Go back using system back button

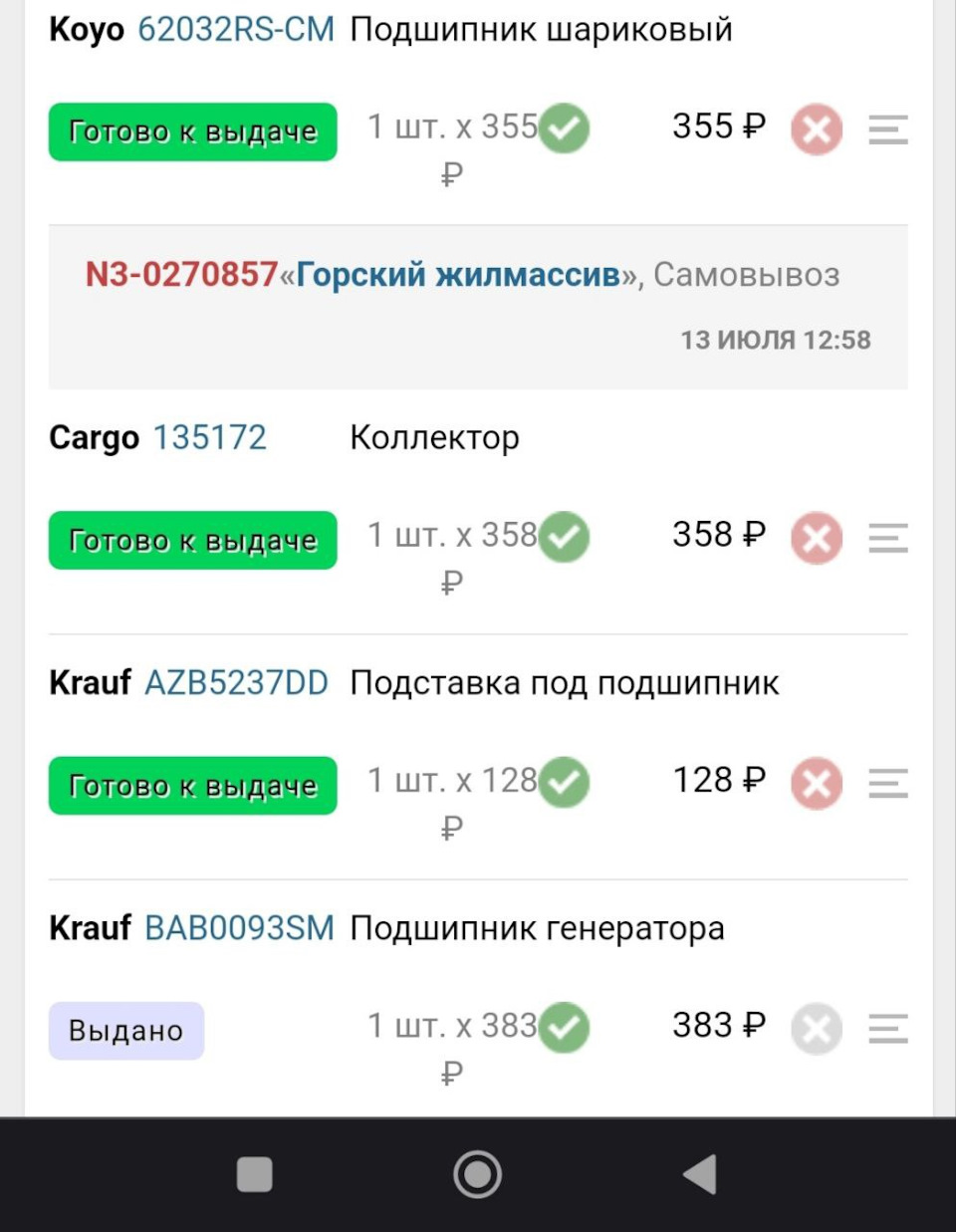(x=700, y=1174)
